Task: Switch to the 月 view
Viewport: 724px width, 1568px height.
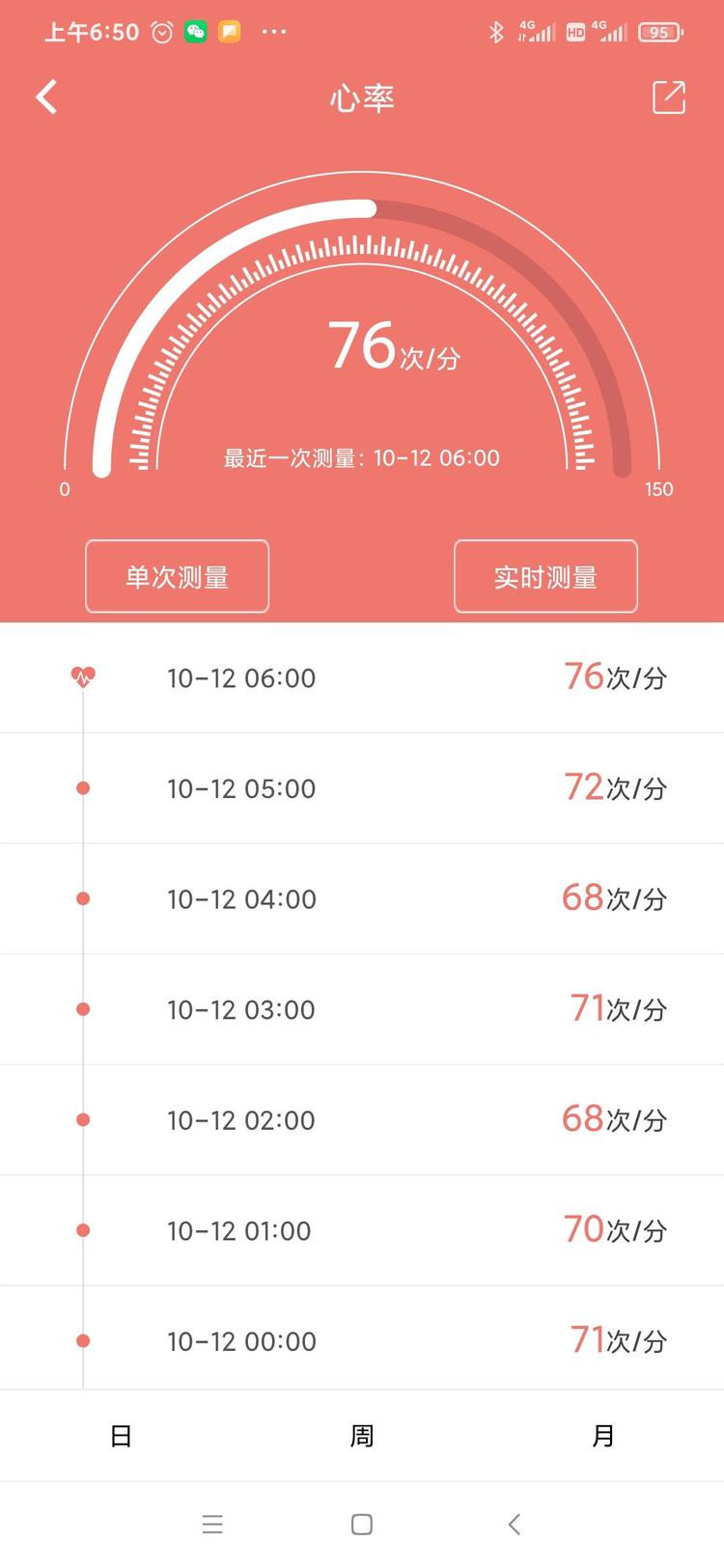Action: pyautogui.click(x=603, y=1436)
